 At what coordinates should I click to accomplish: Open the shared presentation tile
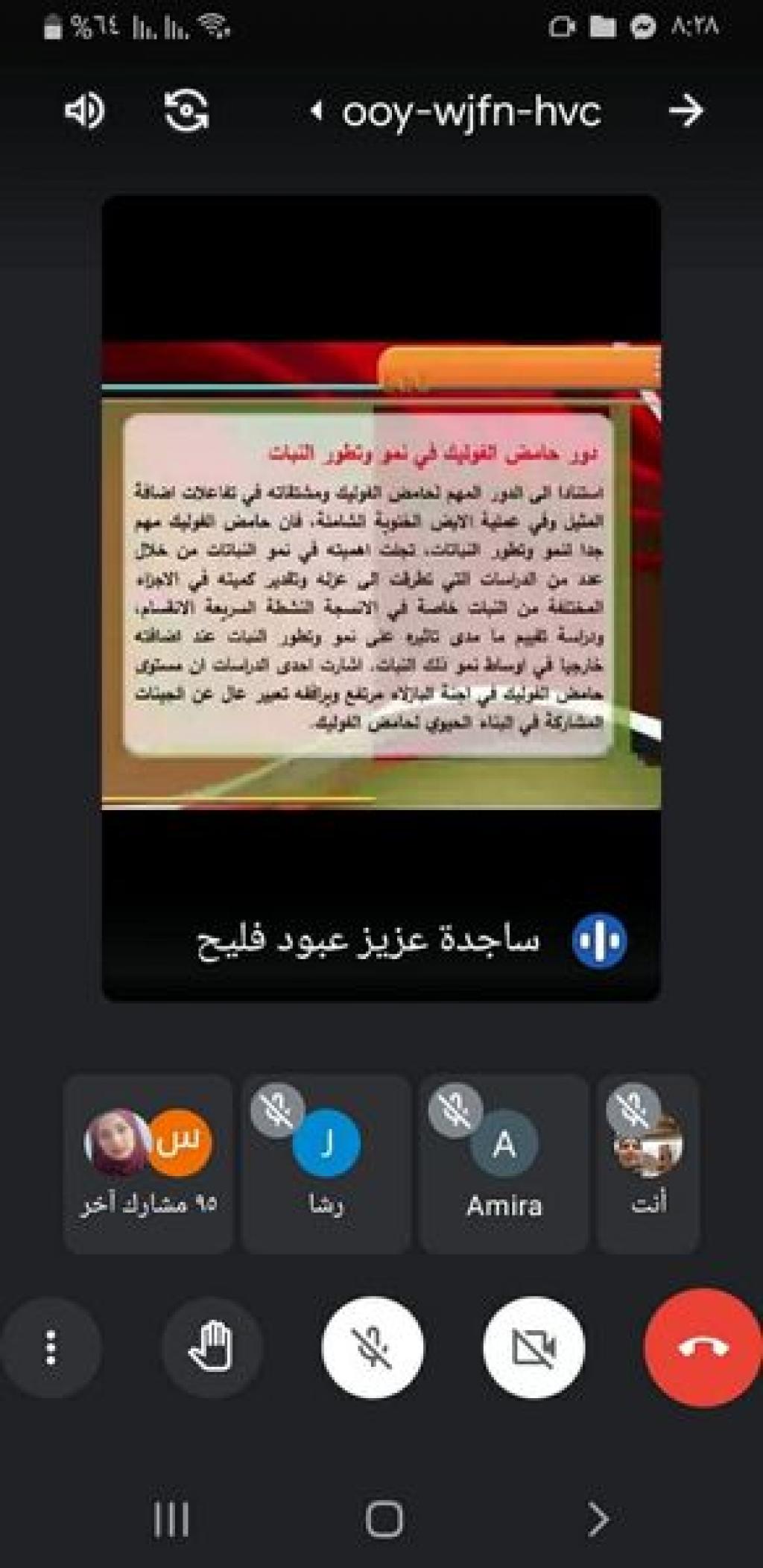(x=381, y=596)
